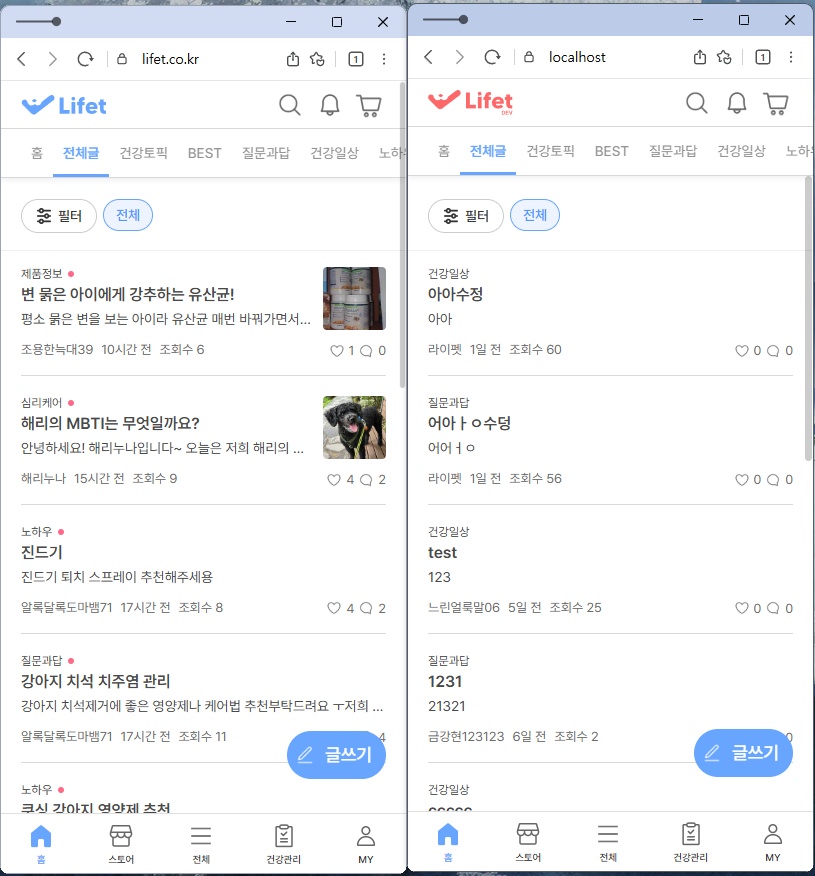The height and width of the screenshot is (876, 815).
Task: Open 필터 button in the lifet.co.kr window
Action: 59,216
